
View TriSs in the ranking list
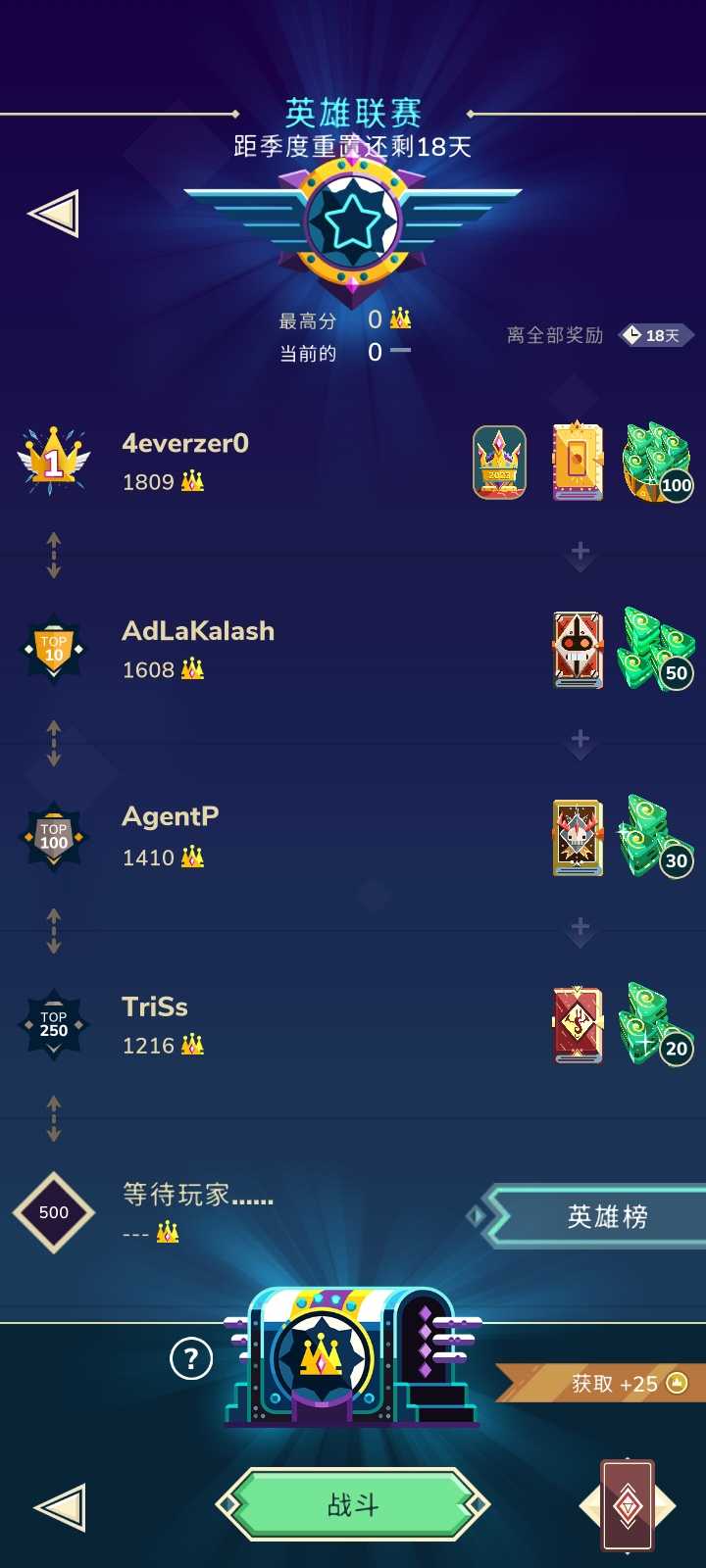(155, 1024)
